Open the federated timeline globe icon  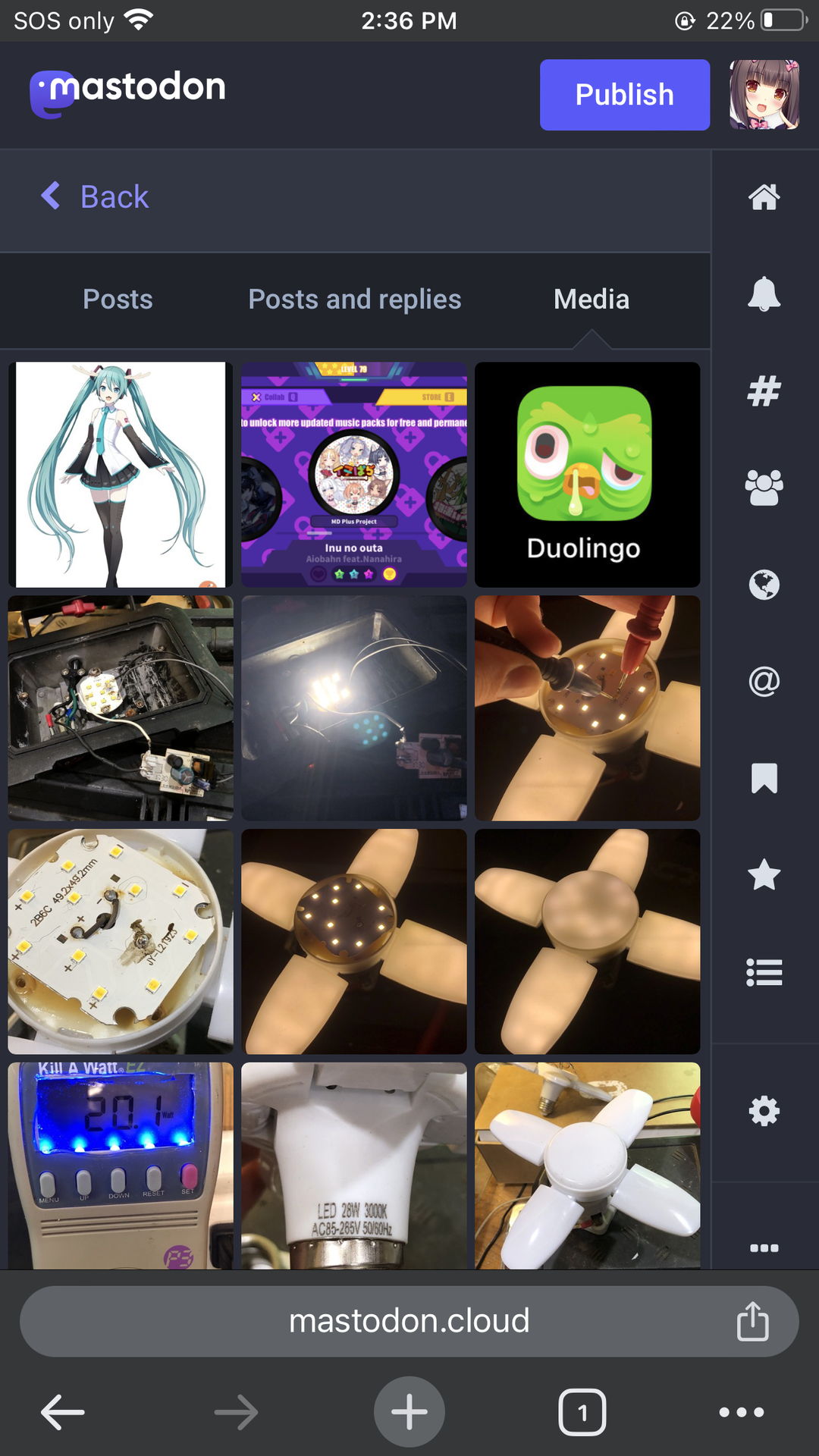[764, 585]
